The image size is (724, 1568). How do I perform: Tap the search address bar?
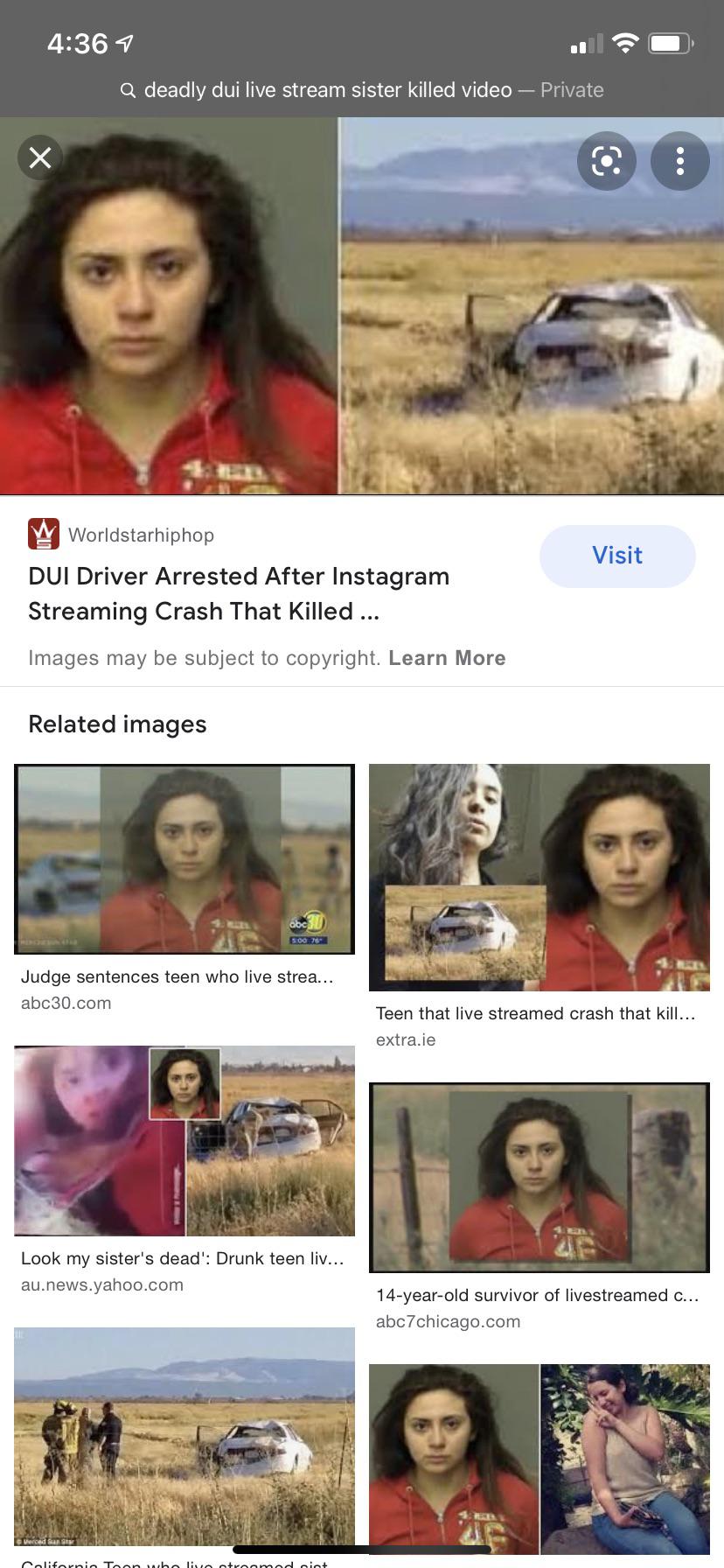[362, 90]
